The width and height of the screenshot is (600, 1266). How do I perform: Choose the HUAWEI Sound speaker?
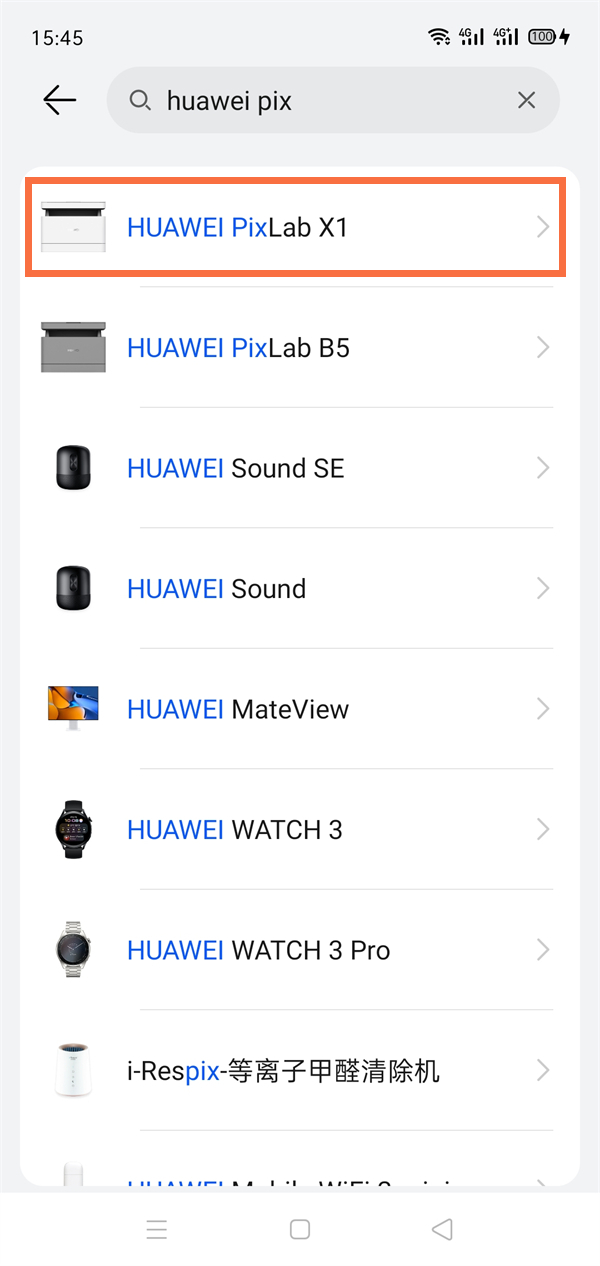click(297, 589)
